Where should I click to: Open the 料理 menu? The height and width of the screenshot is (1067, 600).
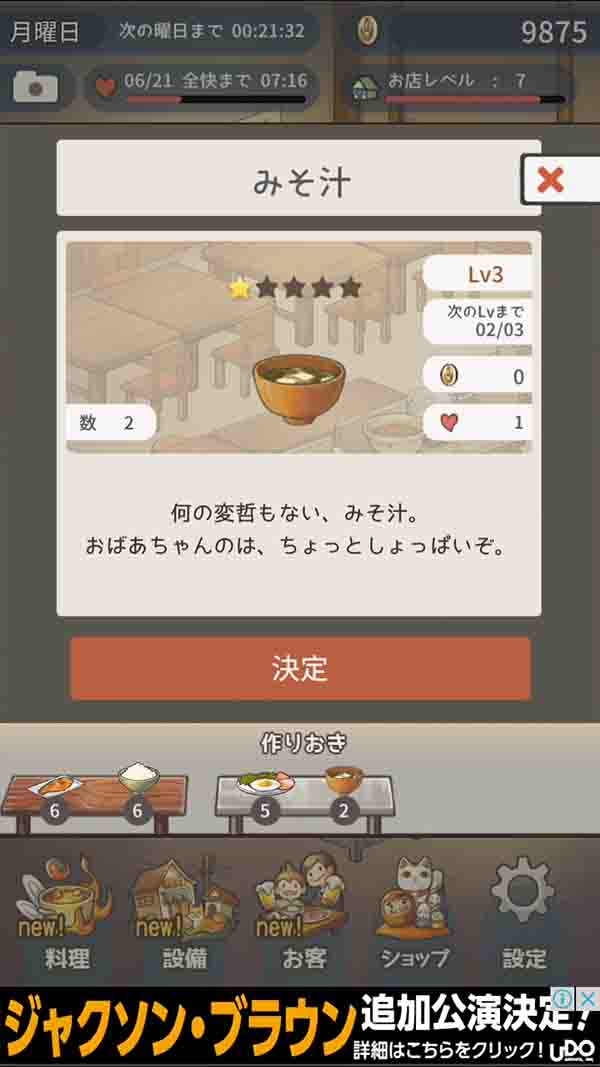[x=67, y=915]
